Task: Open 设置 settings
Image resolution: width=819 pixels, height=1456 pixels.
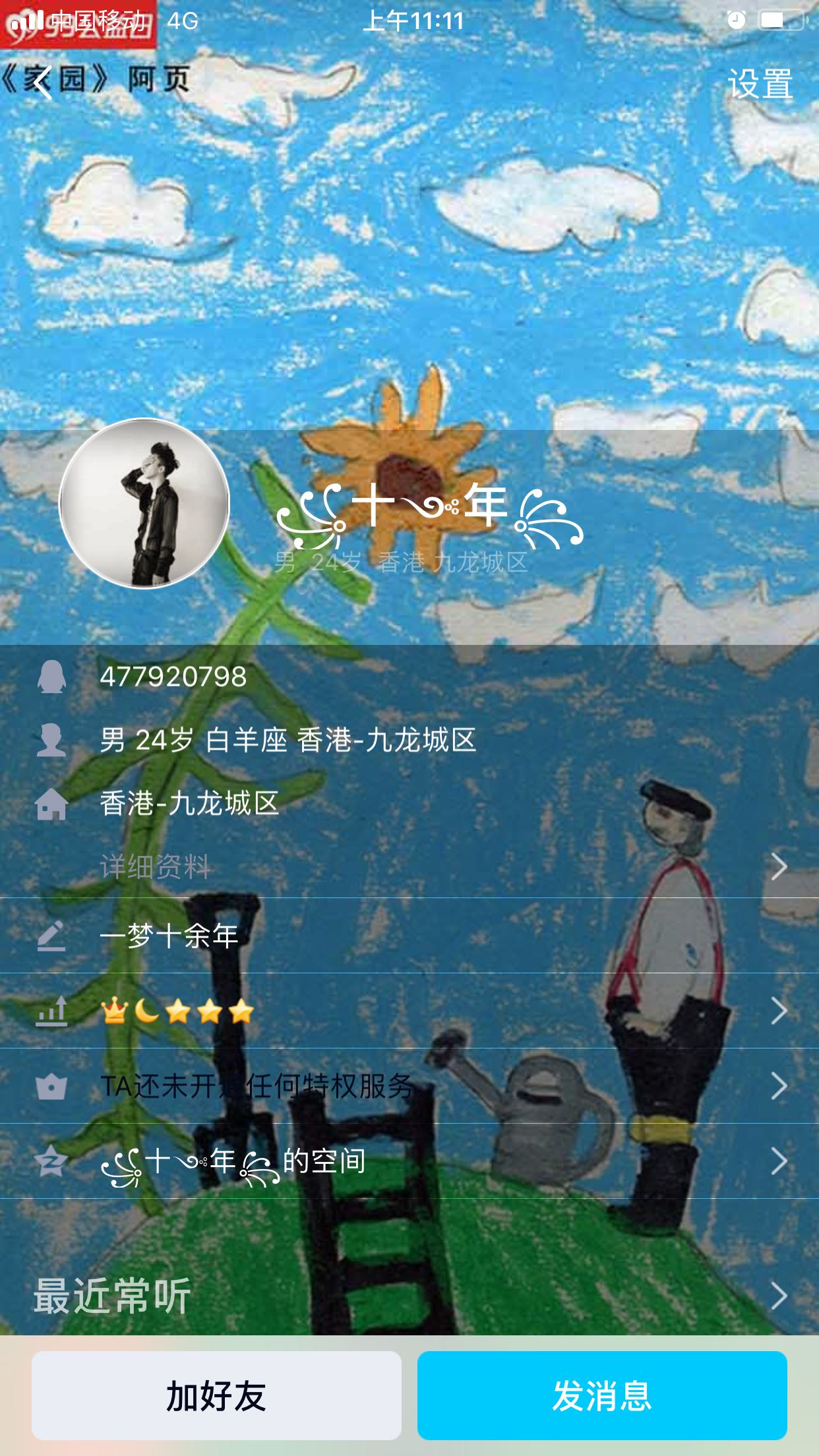Action: coord(760,84)
